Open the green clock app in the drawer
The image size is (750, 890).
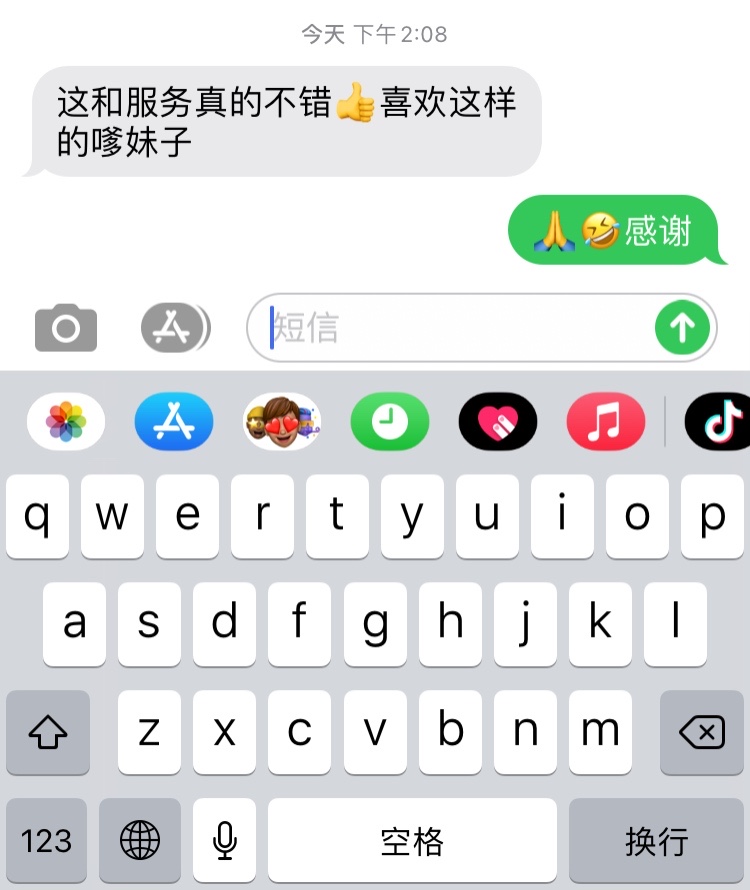(x=389, y=422)
